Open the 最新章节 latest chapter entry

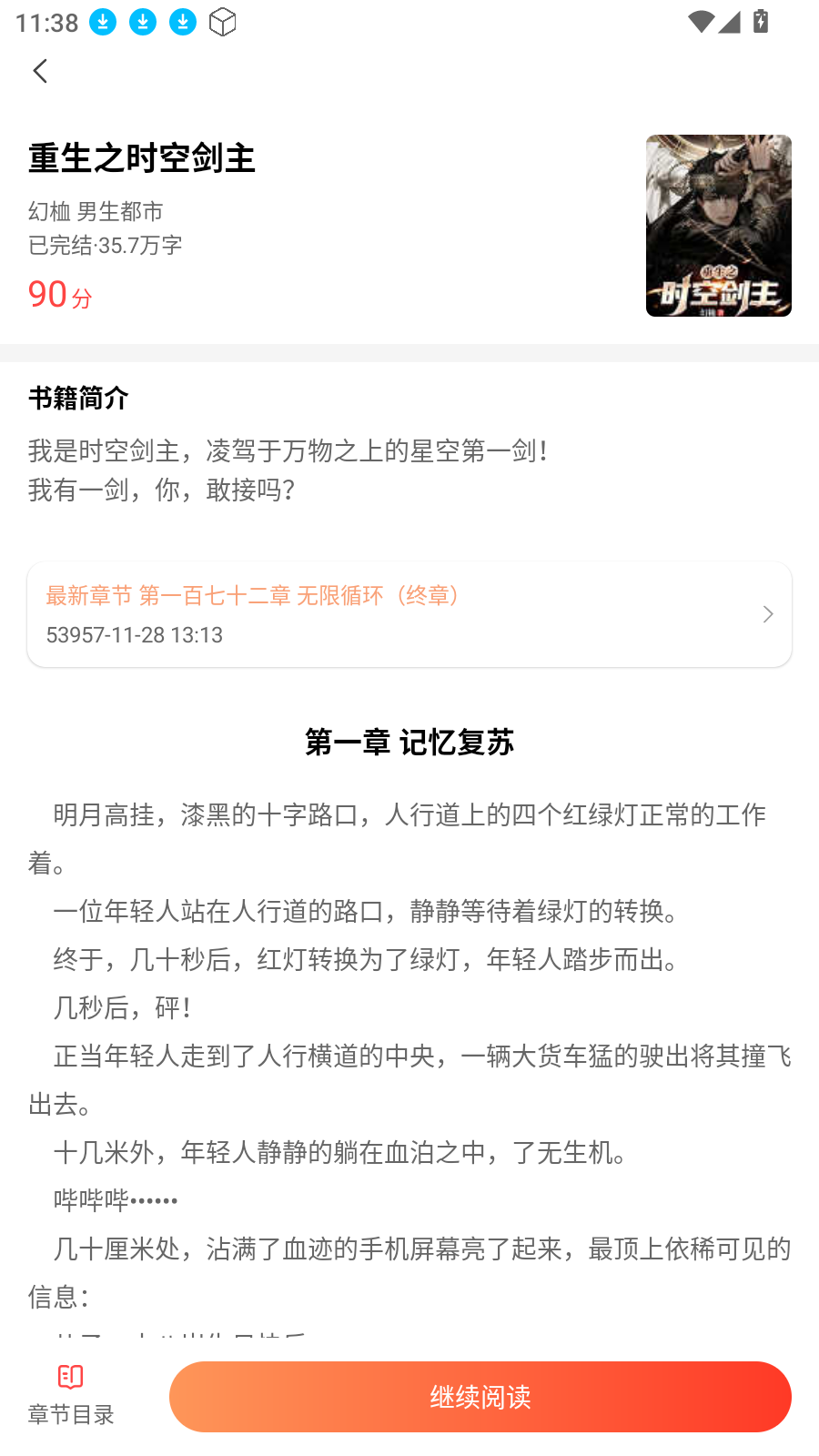(x=251, y=596)
